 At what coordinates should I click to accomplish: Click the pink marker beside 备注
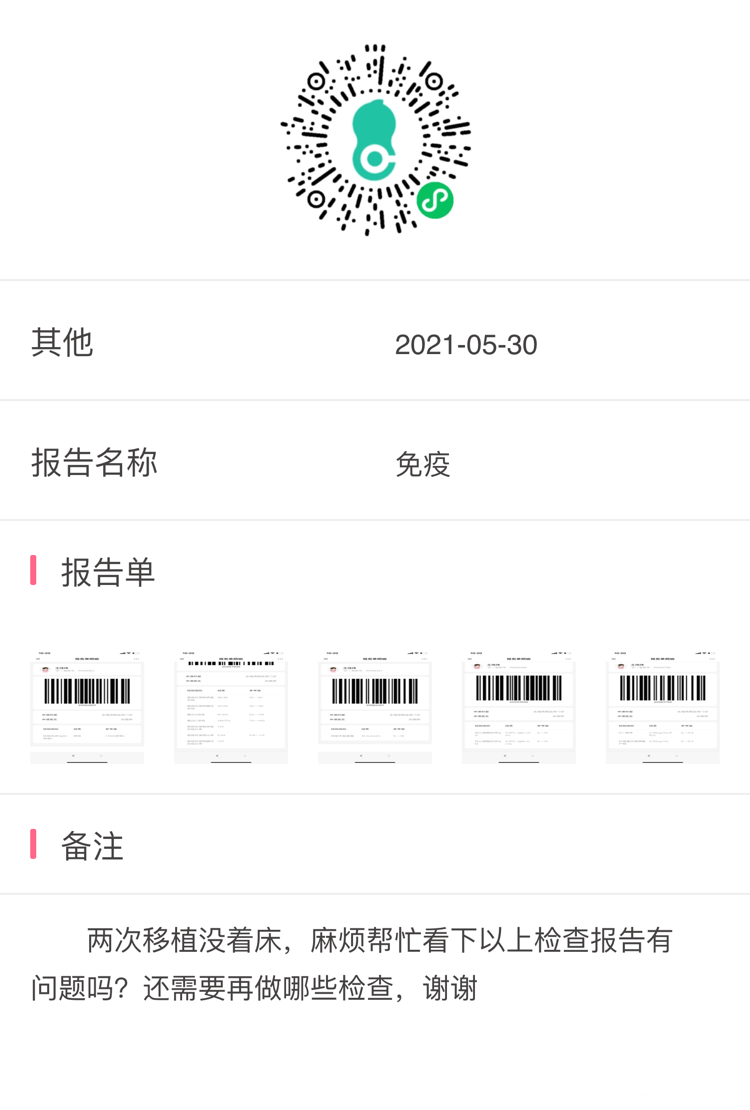(x=34, y=846)
